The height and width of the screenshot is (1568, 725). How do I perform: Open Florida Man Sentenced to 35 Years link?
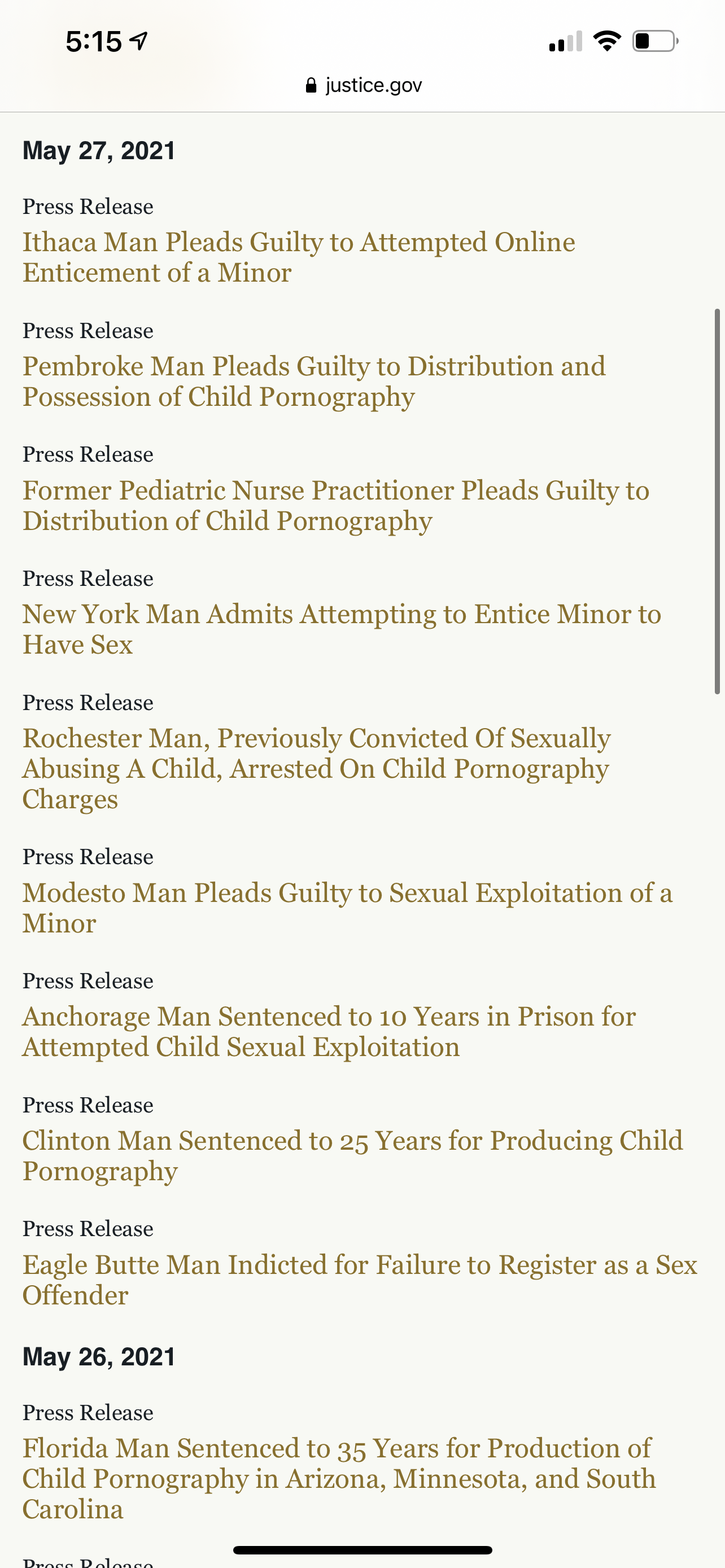pos(339,1478)
